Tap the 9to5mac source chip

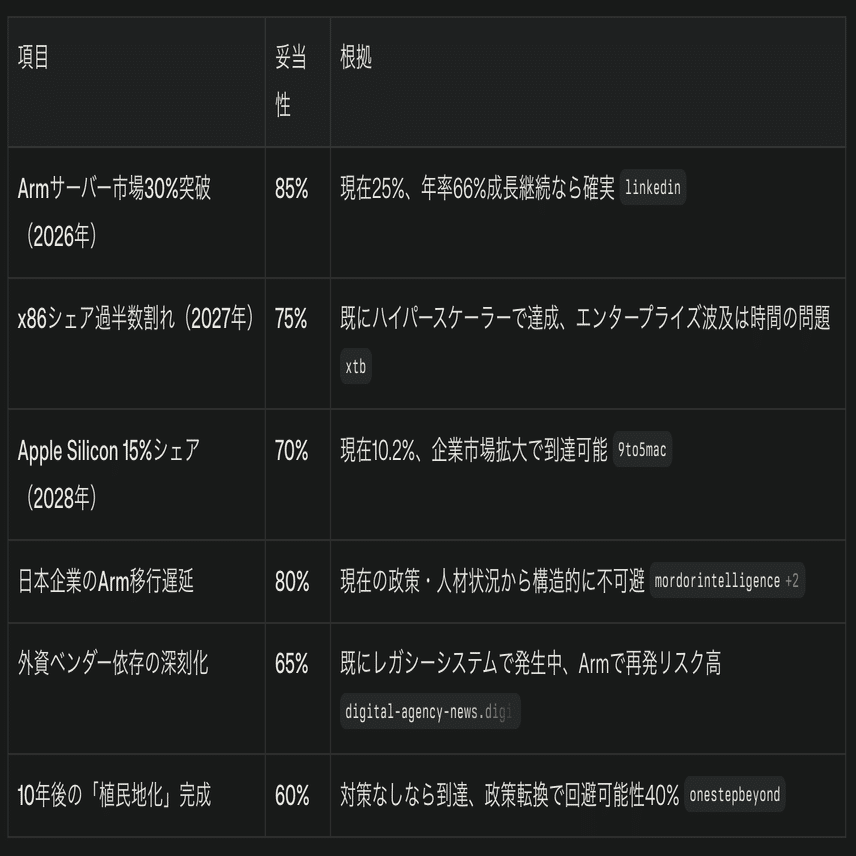pos(642,449)
